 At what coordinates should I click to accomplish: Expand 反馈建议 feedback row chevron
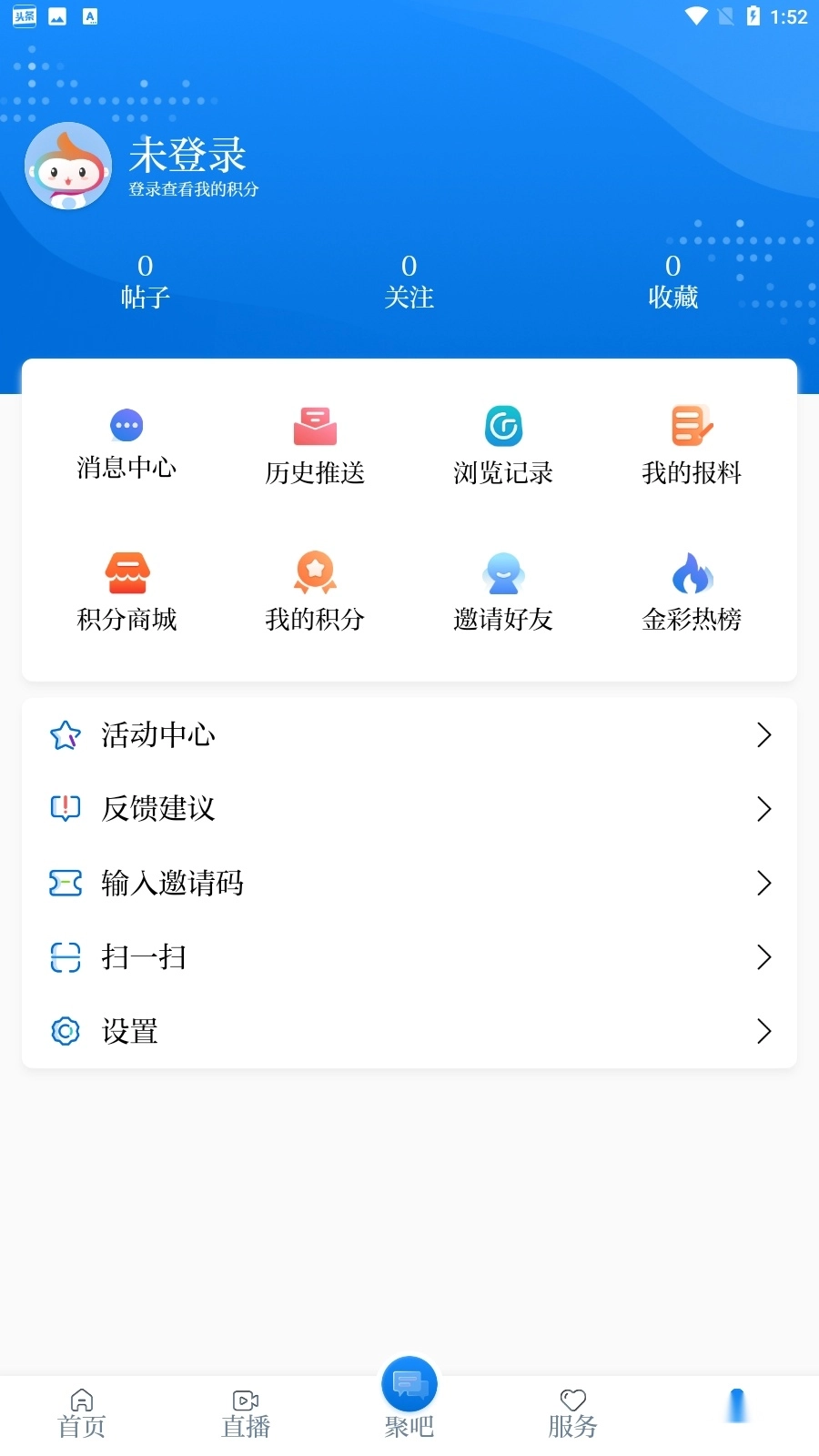tap(763, 809)
